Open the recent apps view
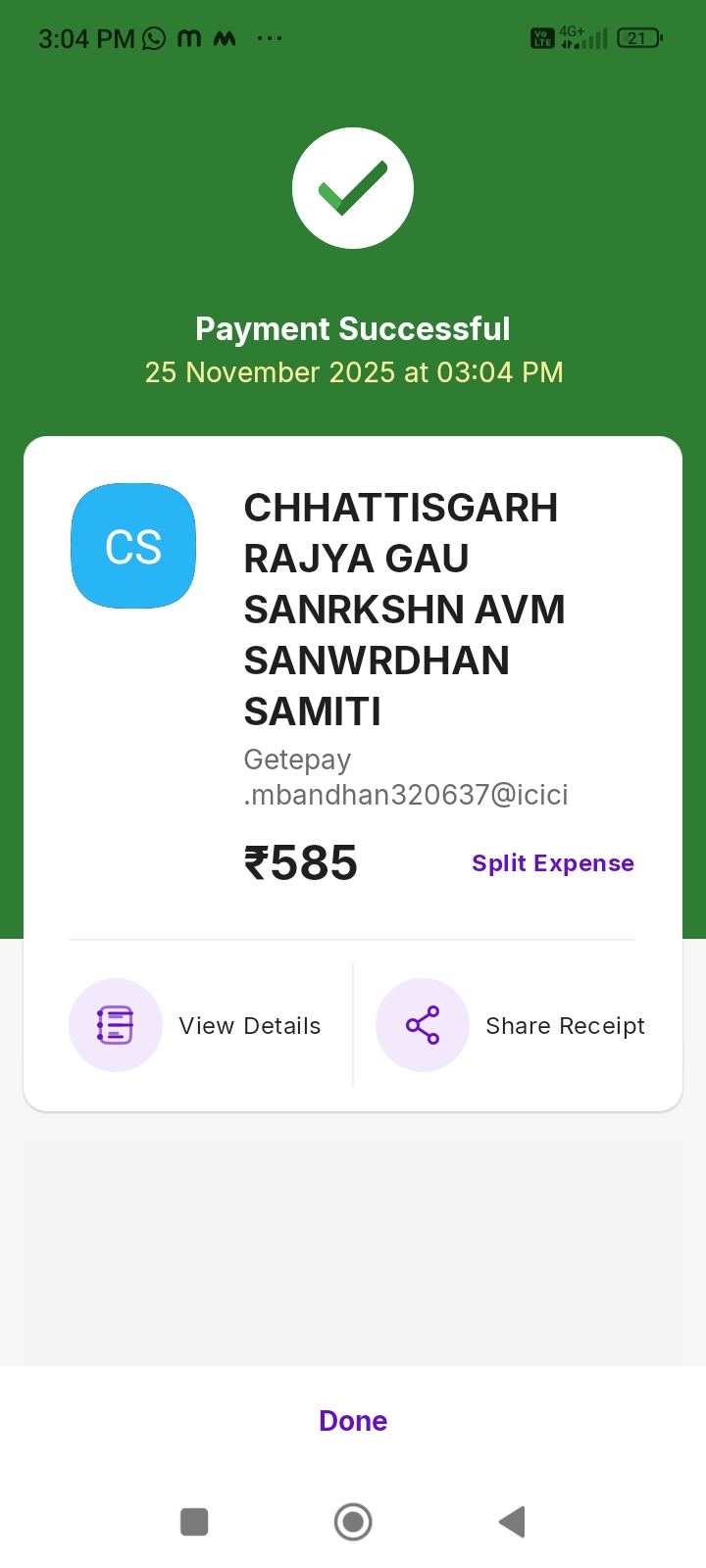Screen dimensions: 706x1568 click(194, 1522)
